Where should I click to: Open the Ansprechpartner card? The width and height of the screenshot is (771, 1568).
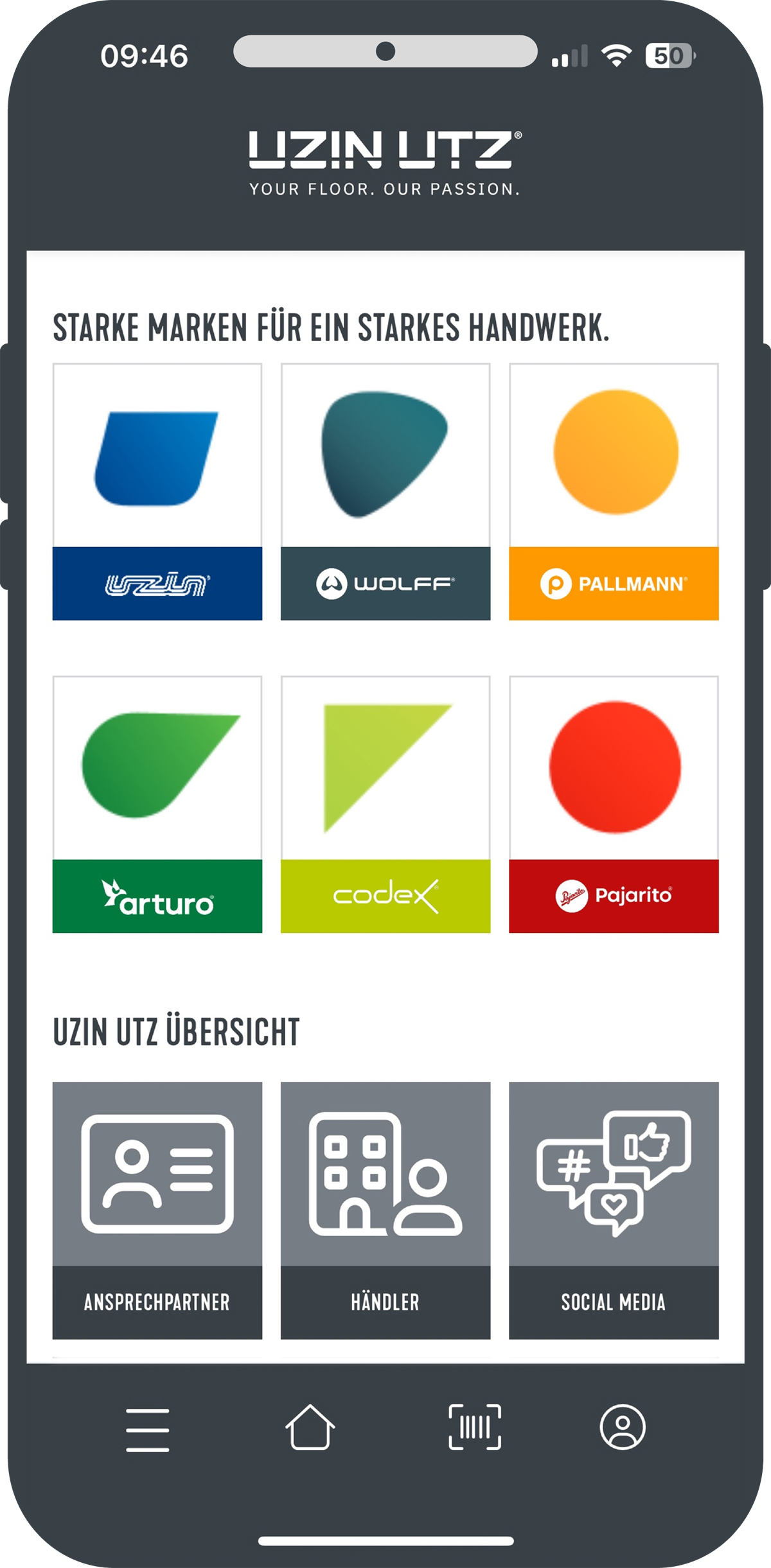[157, 1210]
